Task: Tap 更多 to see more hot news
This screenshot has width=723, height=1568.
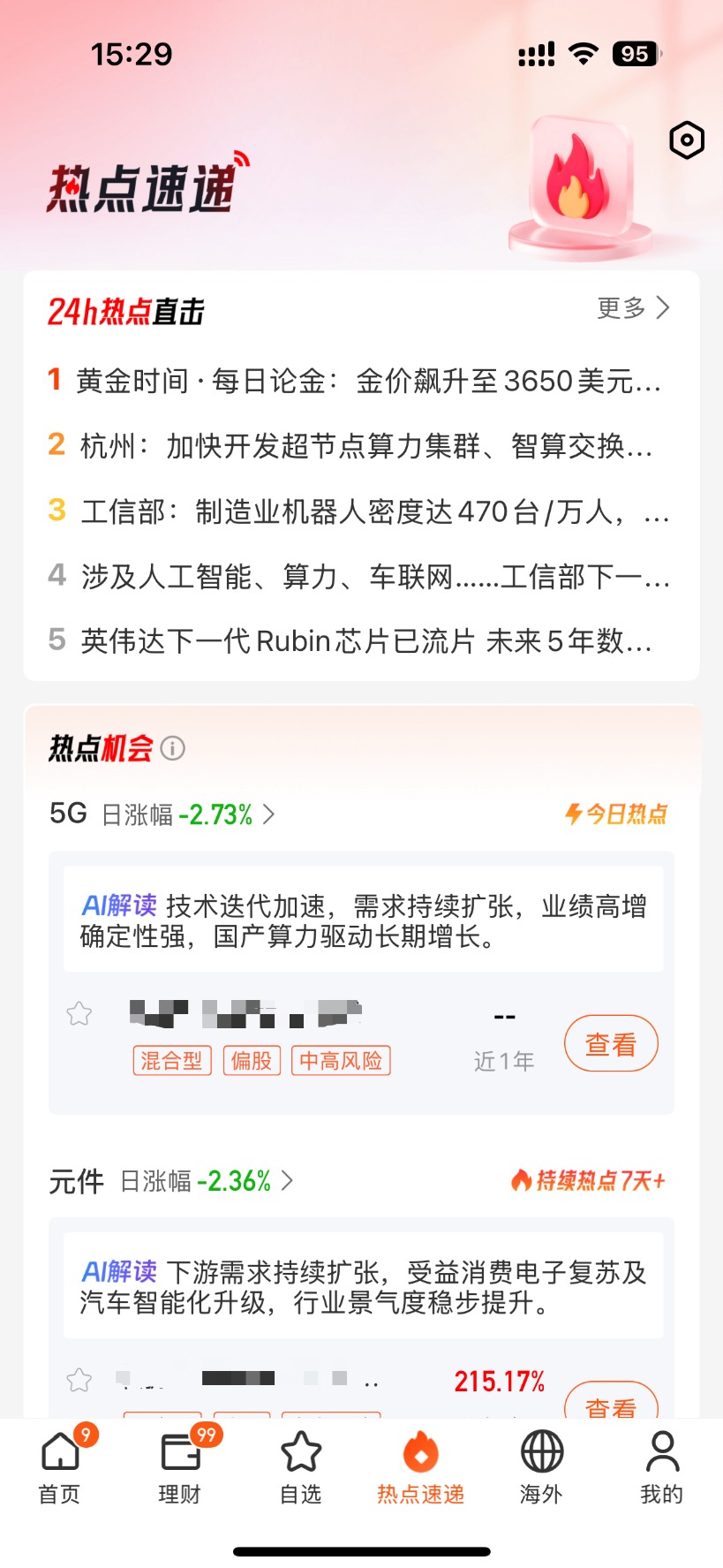Action: pyautogui.click(x=633, y=308)
